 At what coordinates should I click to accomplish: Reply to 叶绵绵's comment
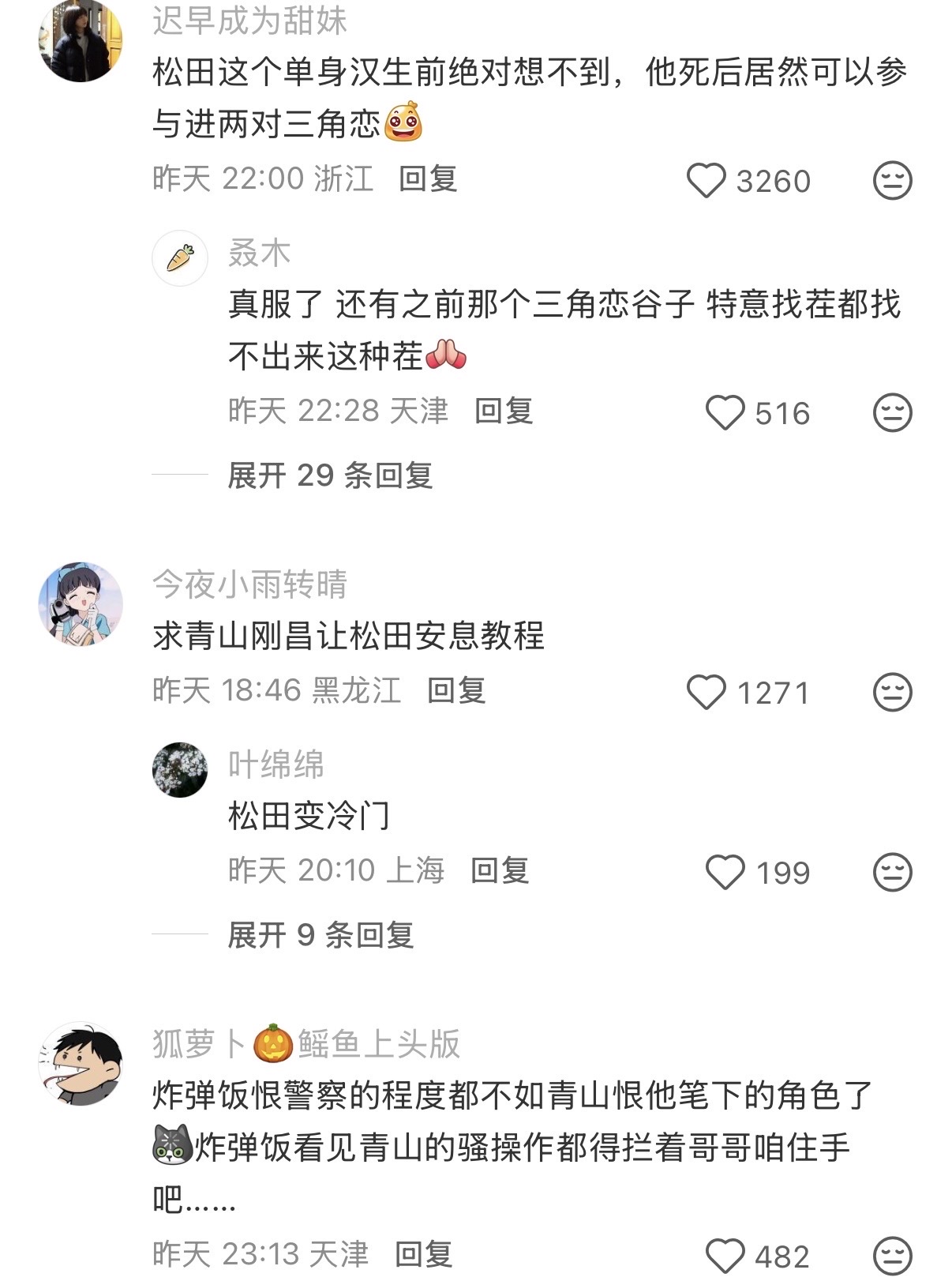[x=500, y=871]
